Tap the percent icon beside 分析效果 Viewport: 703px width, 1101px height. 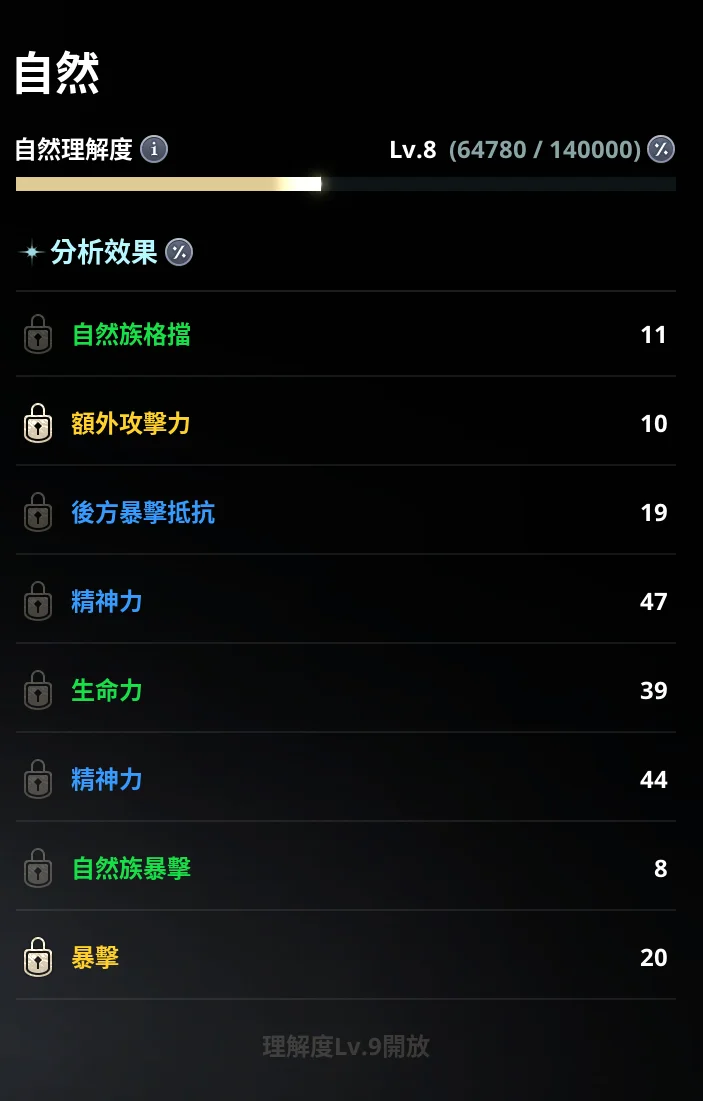pyautogui.click(x=179, y=252)
